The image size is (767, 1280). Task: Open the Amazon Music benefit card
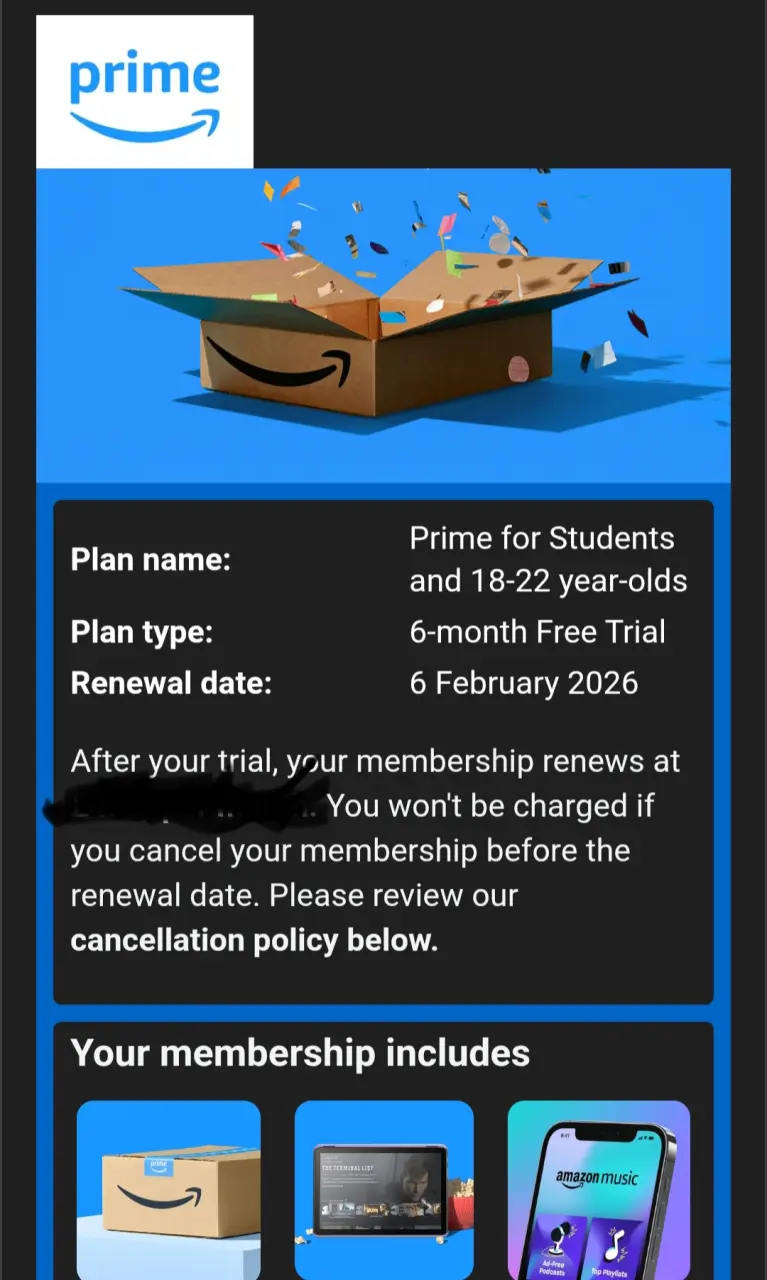(599, 1190)
